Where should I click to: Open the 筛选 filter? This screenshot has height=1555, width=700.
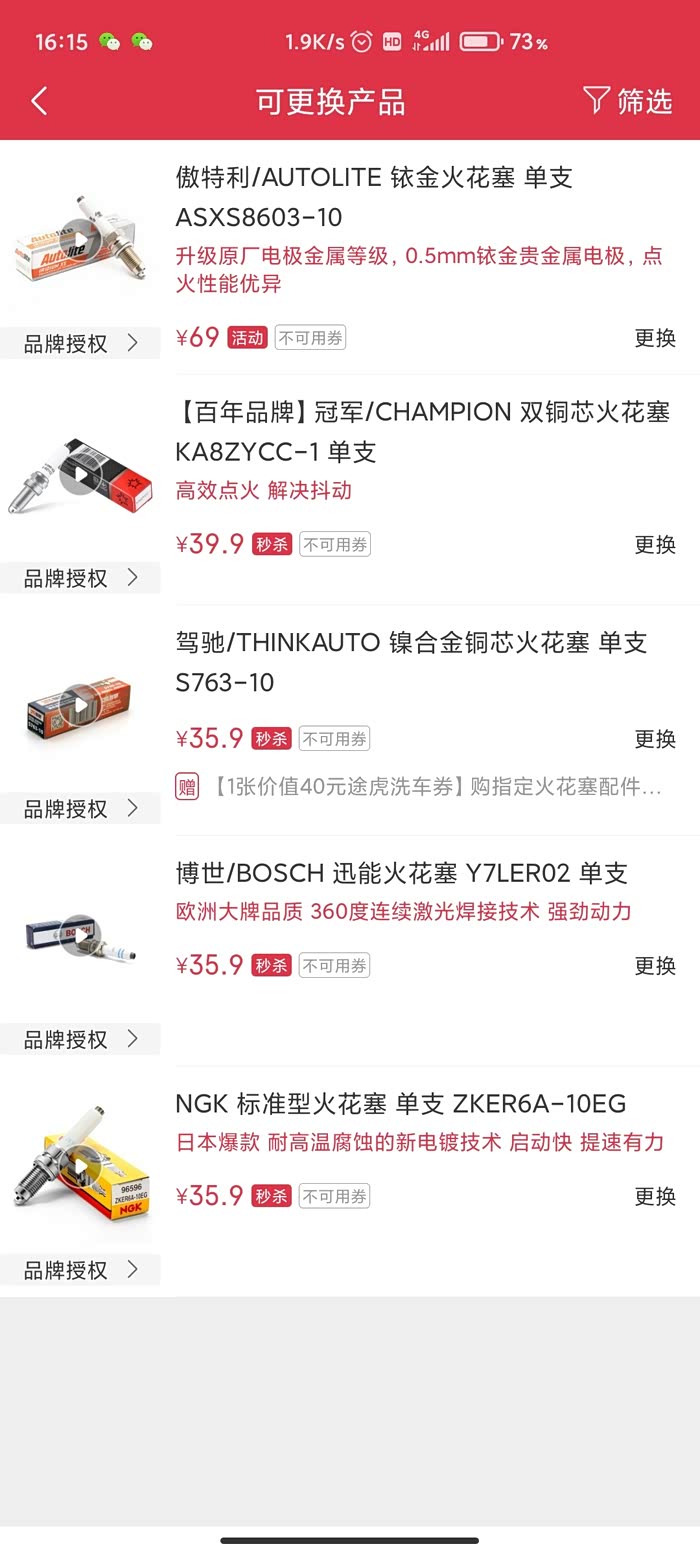(x=628, y=101)
